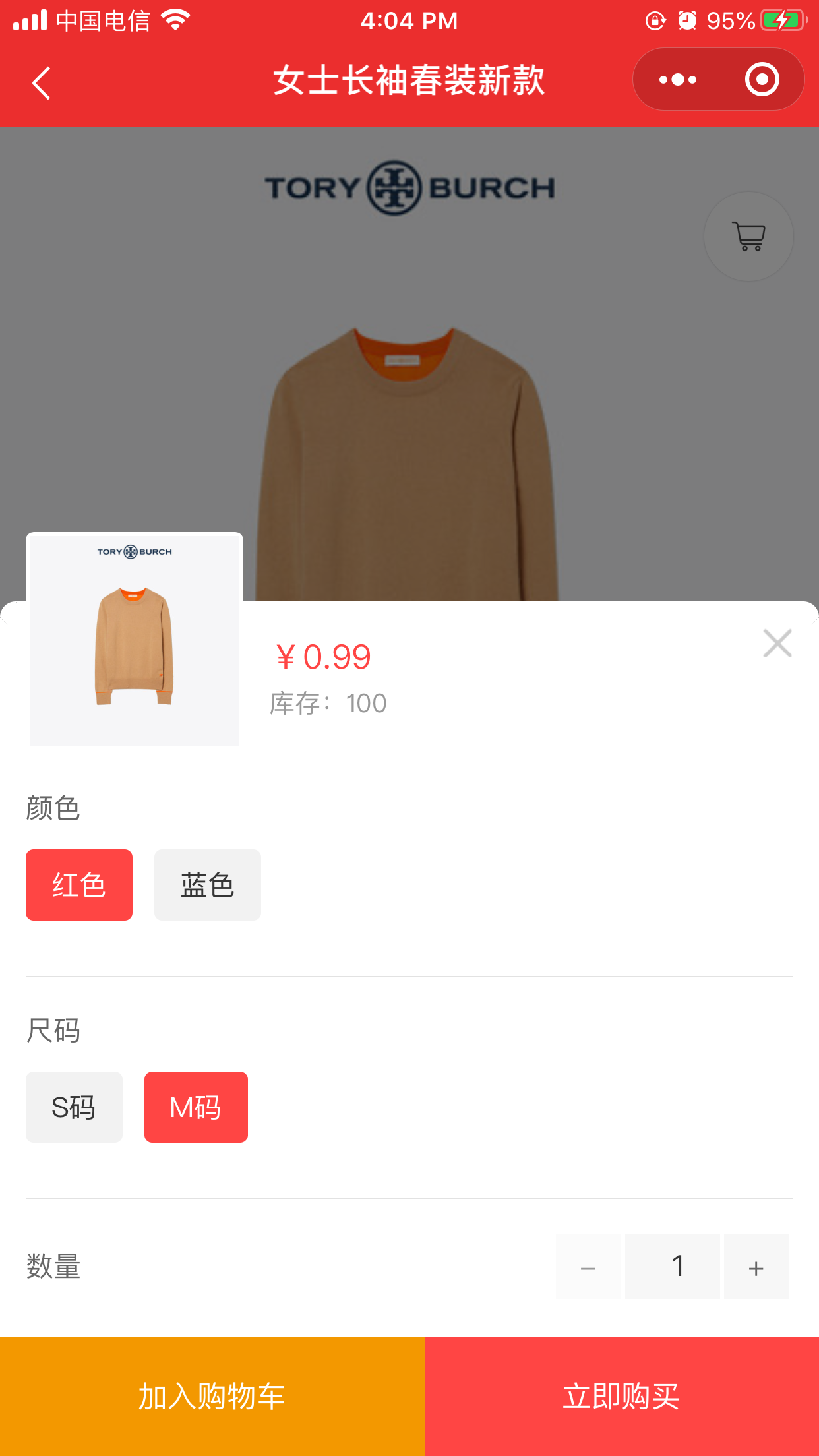
Task: Select the 红色 color option
Action: (79, 884)
